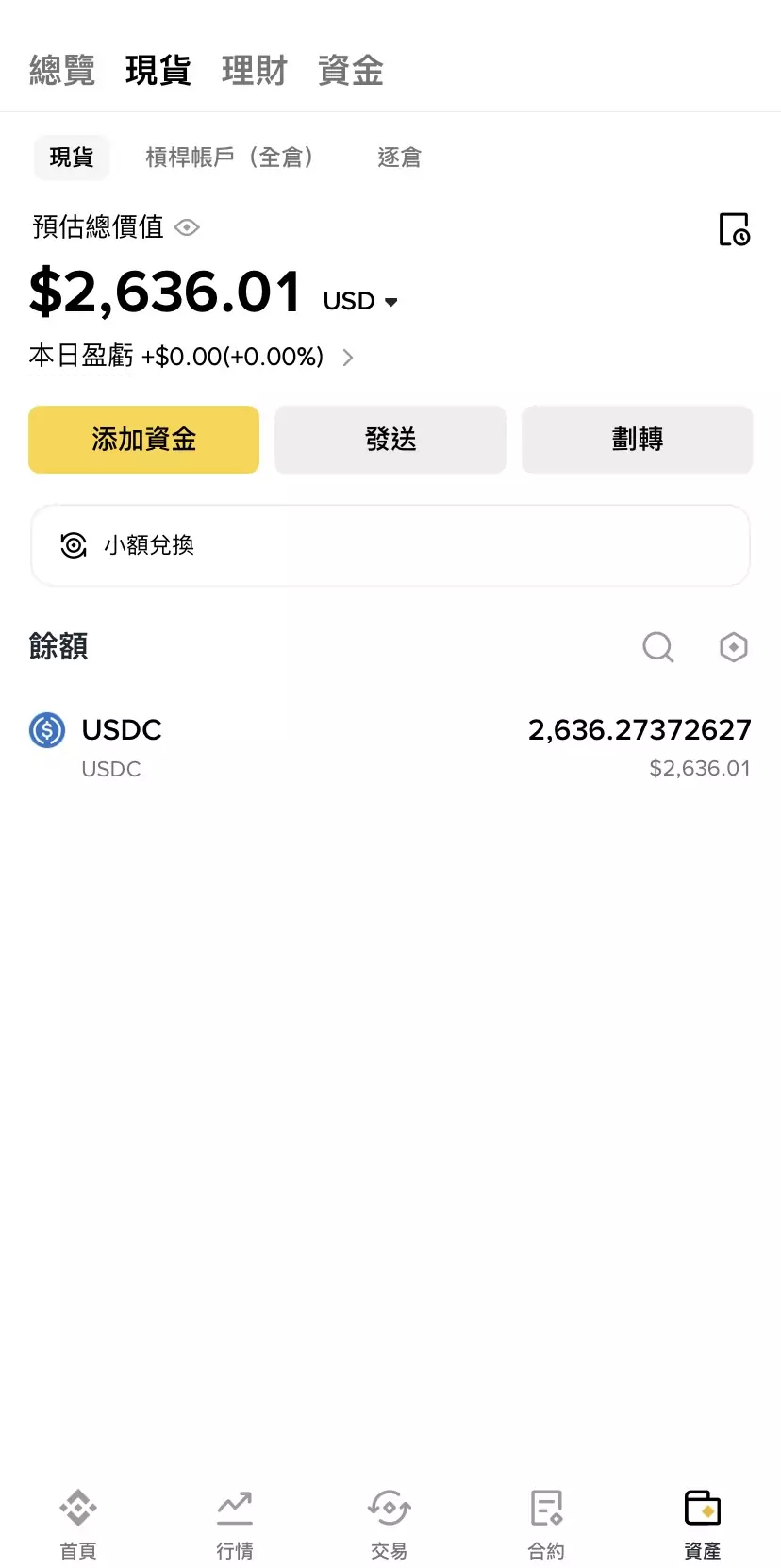Switch to the 槓桿帳戶（全倉）tab
This screenshot has height=1568, width=781.
pyautogui.click(x=231, y=157)
